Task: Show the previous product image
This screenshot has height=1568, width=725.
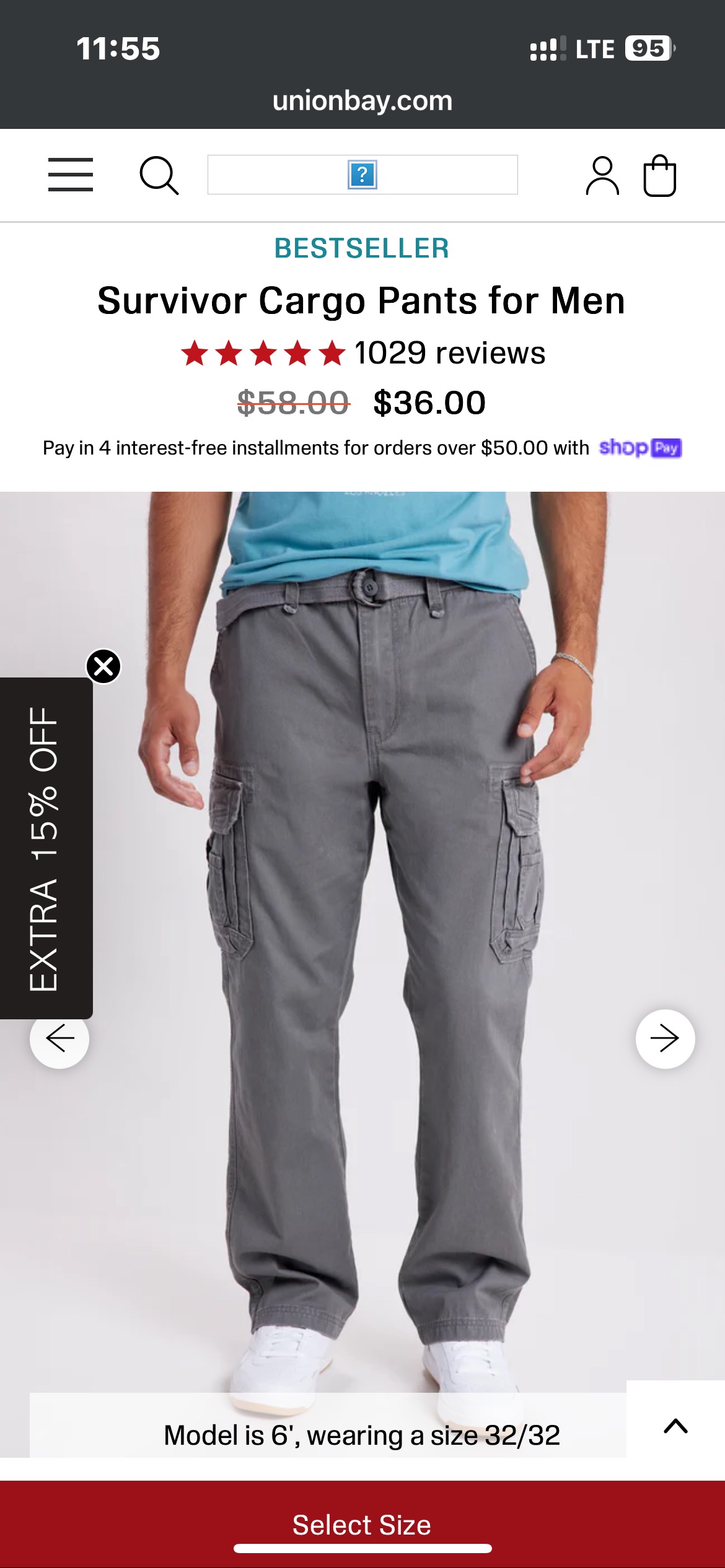Action: [x=59, y=1039]
